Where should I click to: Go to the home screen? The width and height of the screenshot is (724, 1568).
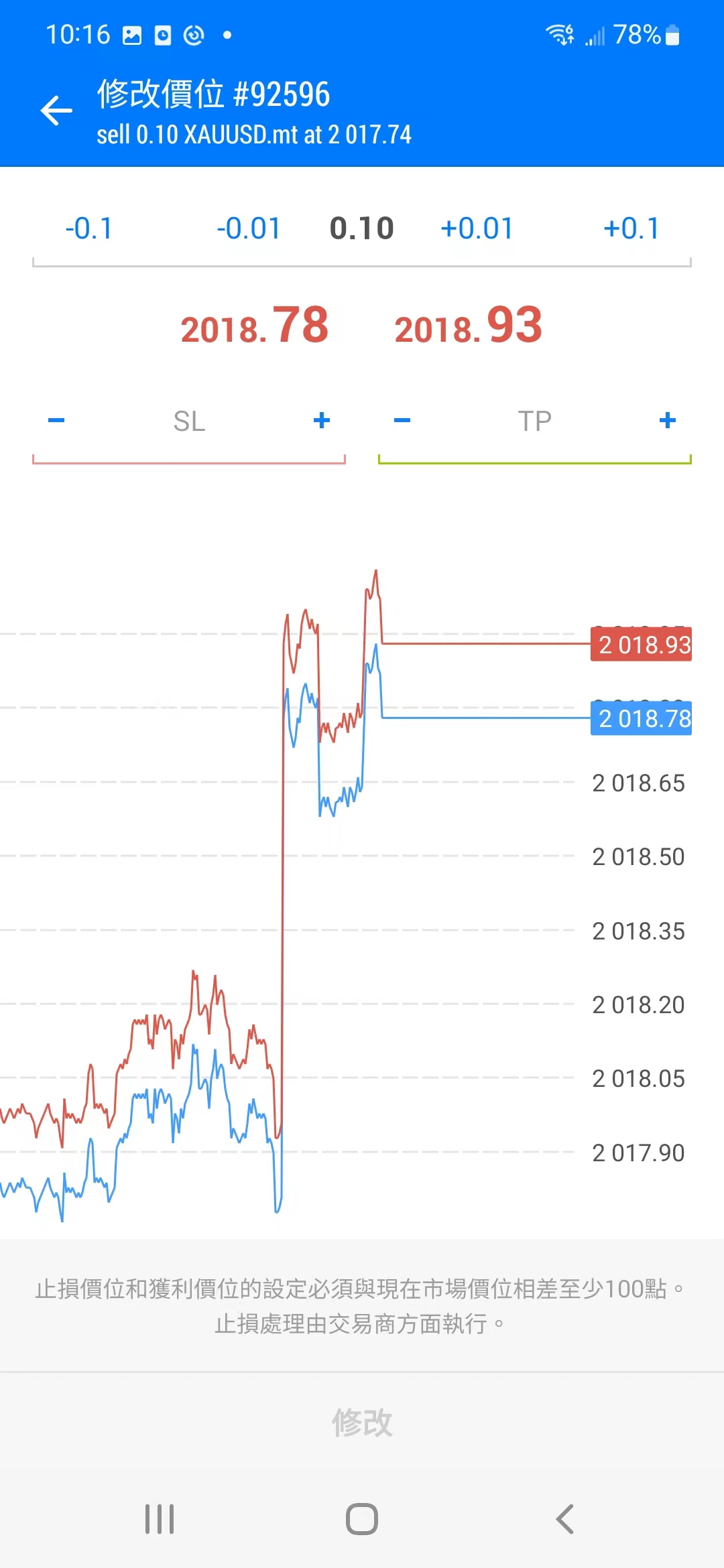pyautogui.click(x=362, y=1519)
